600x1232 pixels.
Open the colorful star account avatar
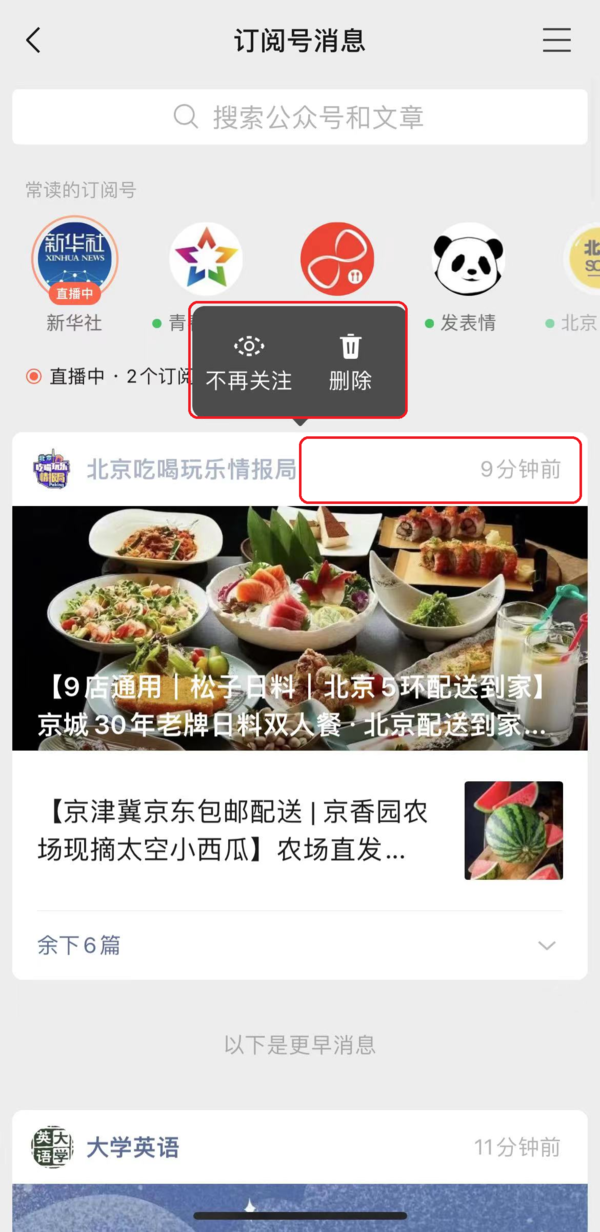click(x=206, y=258)
